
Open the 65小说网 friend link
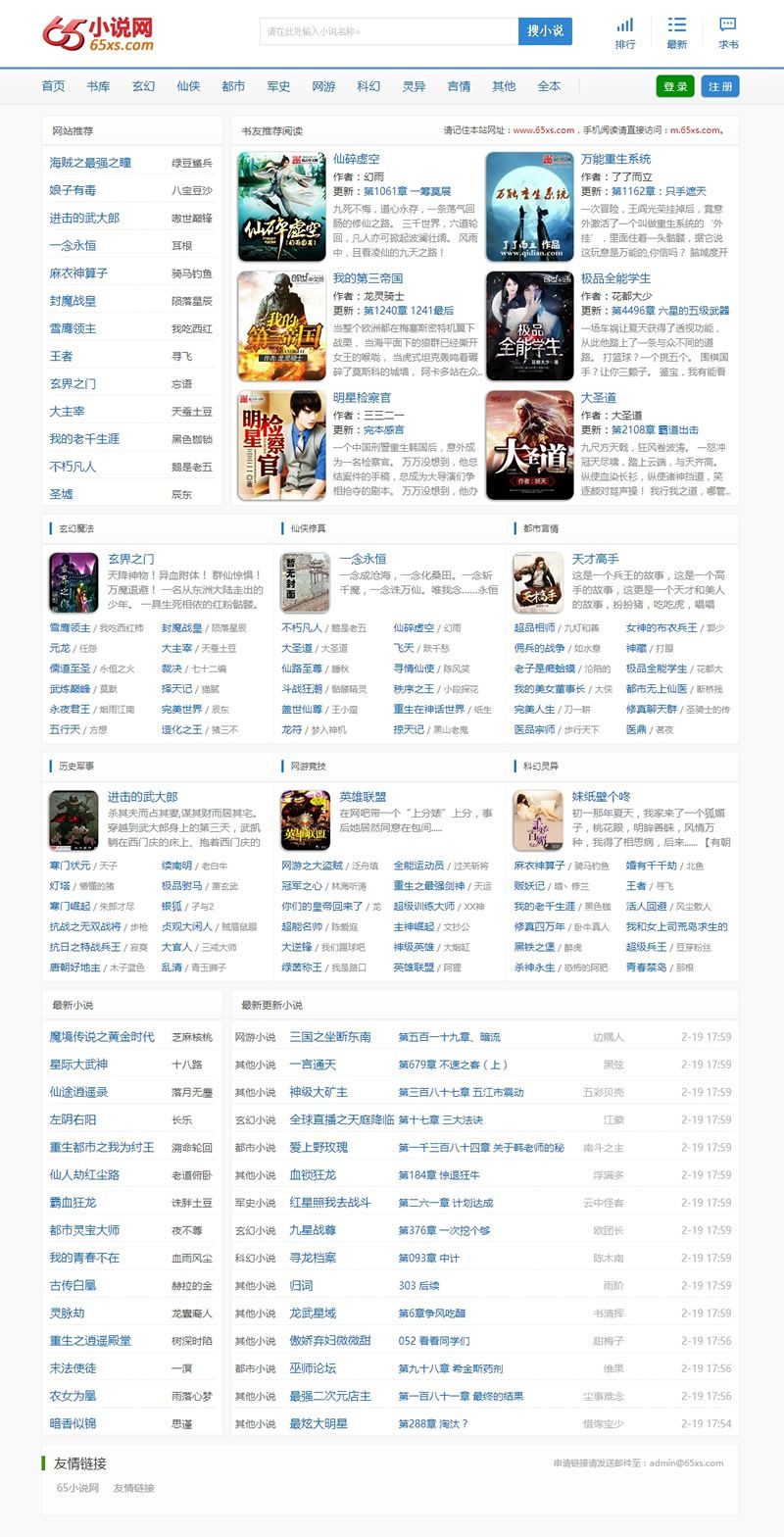tap(77, 1488)
